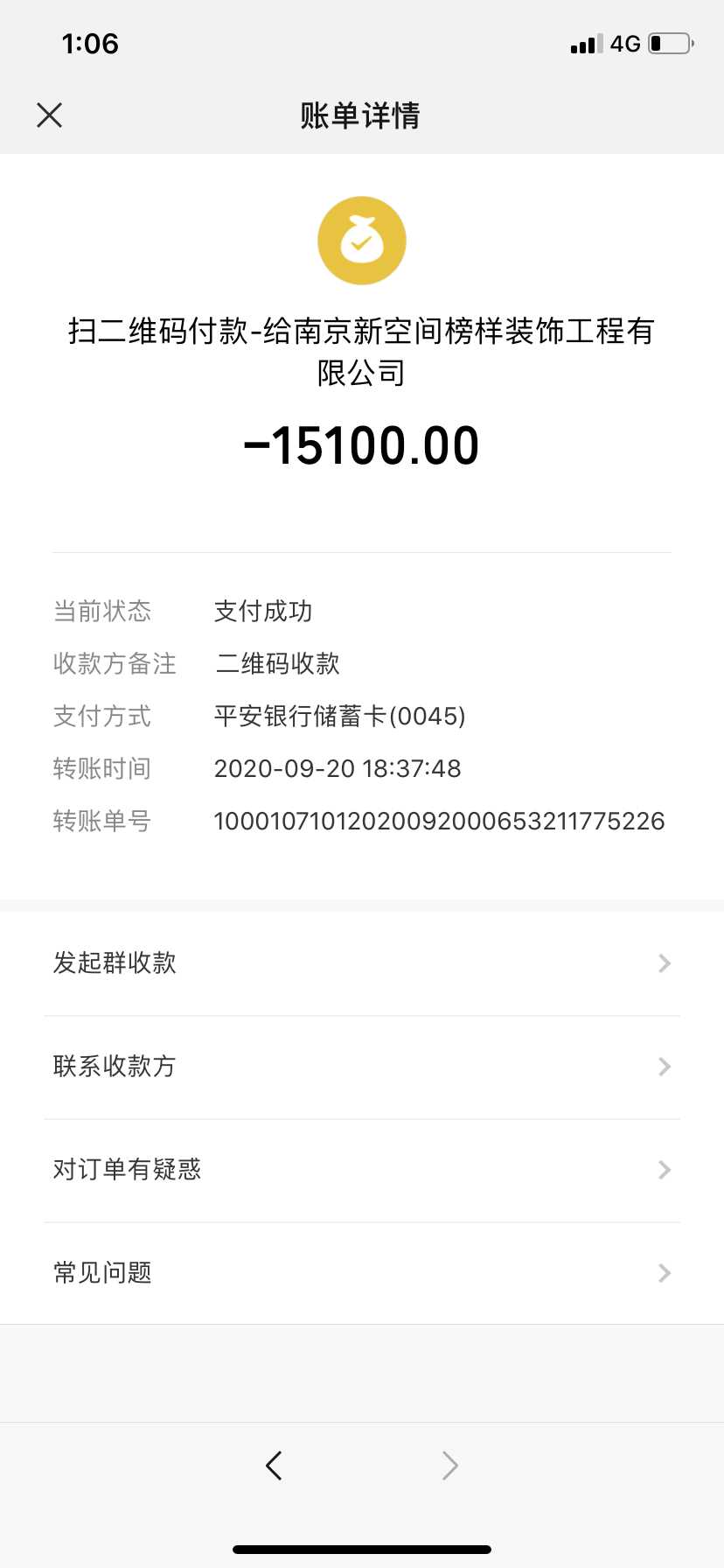This screenshot has width=724, height=1568.
Task: Open 发起群收款 option
Action: 361,963
